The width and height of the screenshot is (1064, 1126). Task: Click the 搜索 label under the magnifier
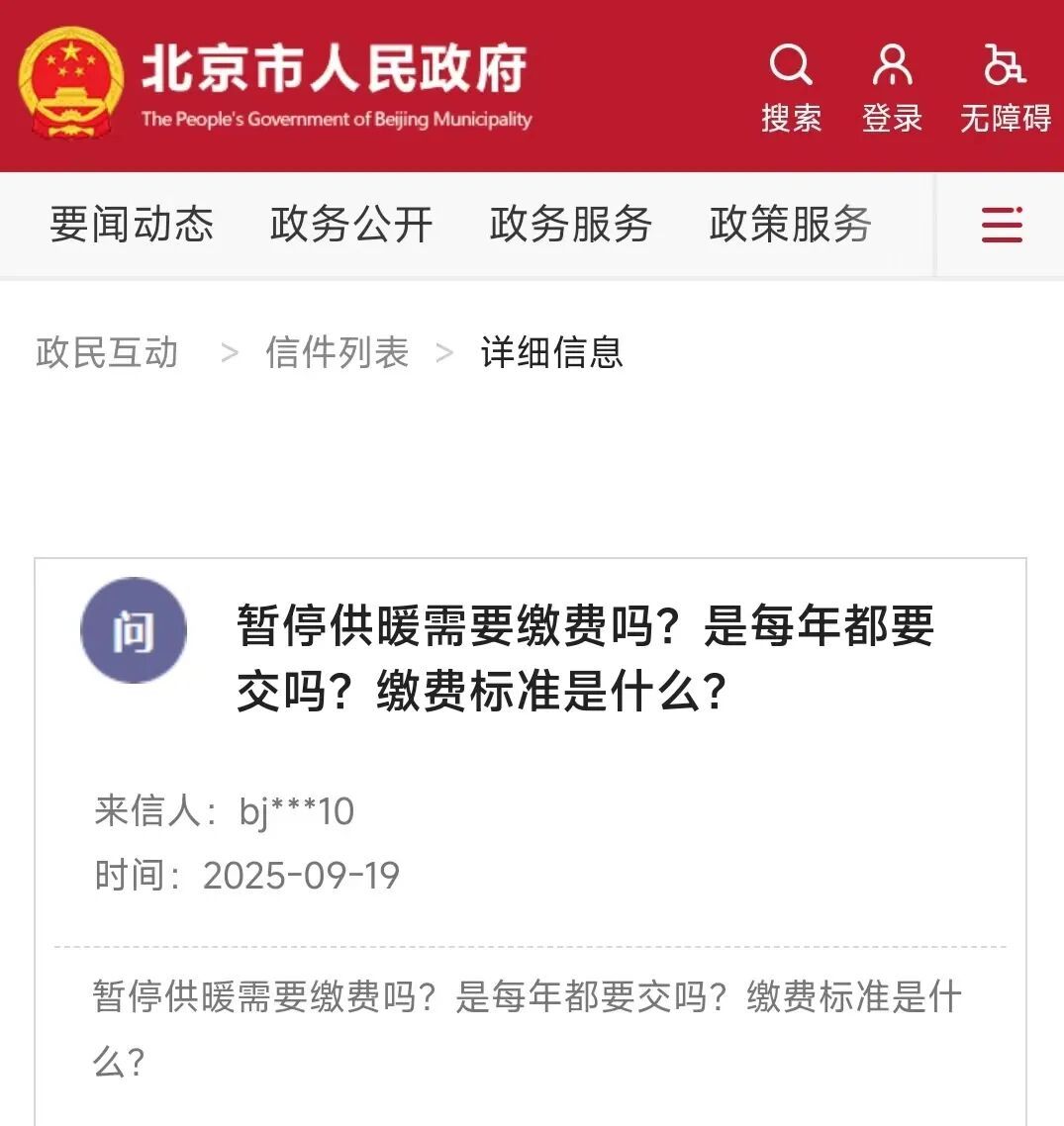click(792, 119)
